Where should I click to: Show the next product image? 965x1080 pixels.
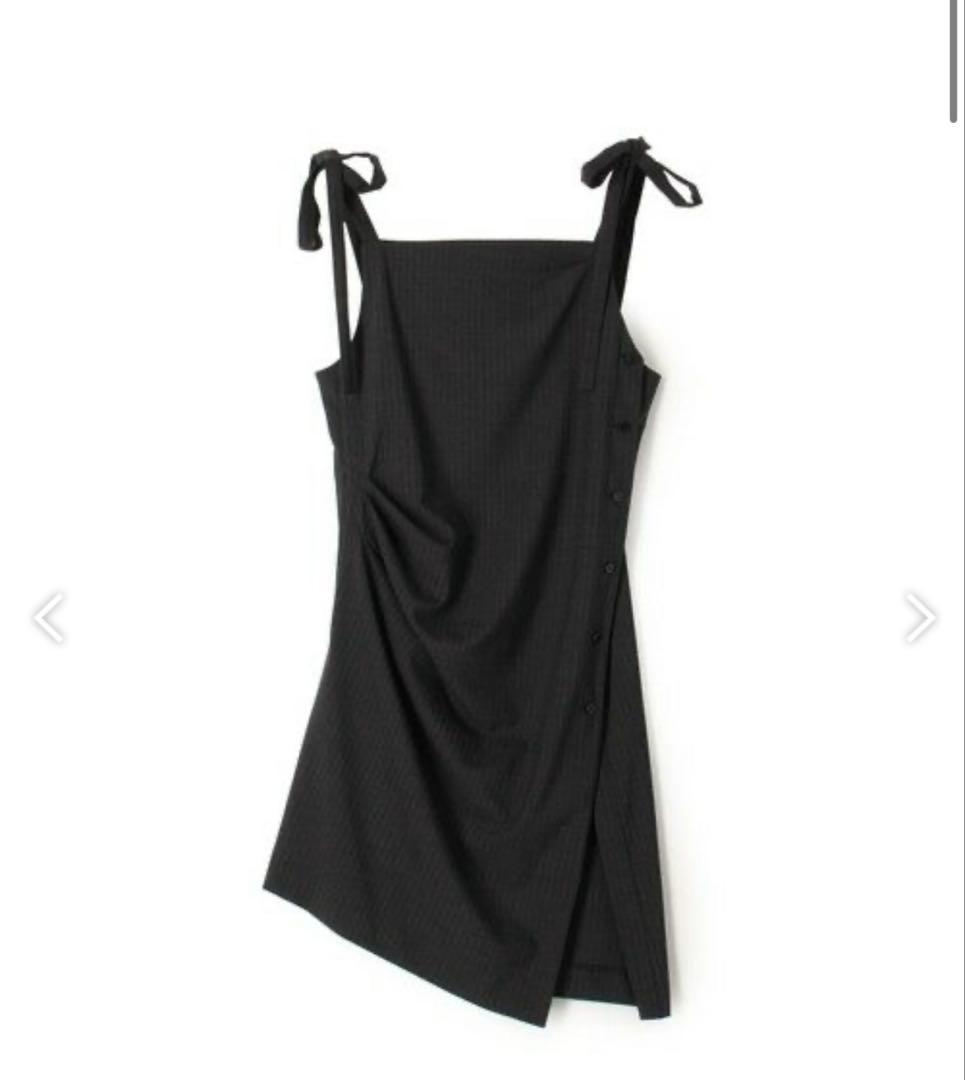coord(919,618)
